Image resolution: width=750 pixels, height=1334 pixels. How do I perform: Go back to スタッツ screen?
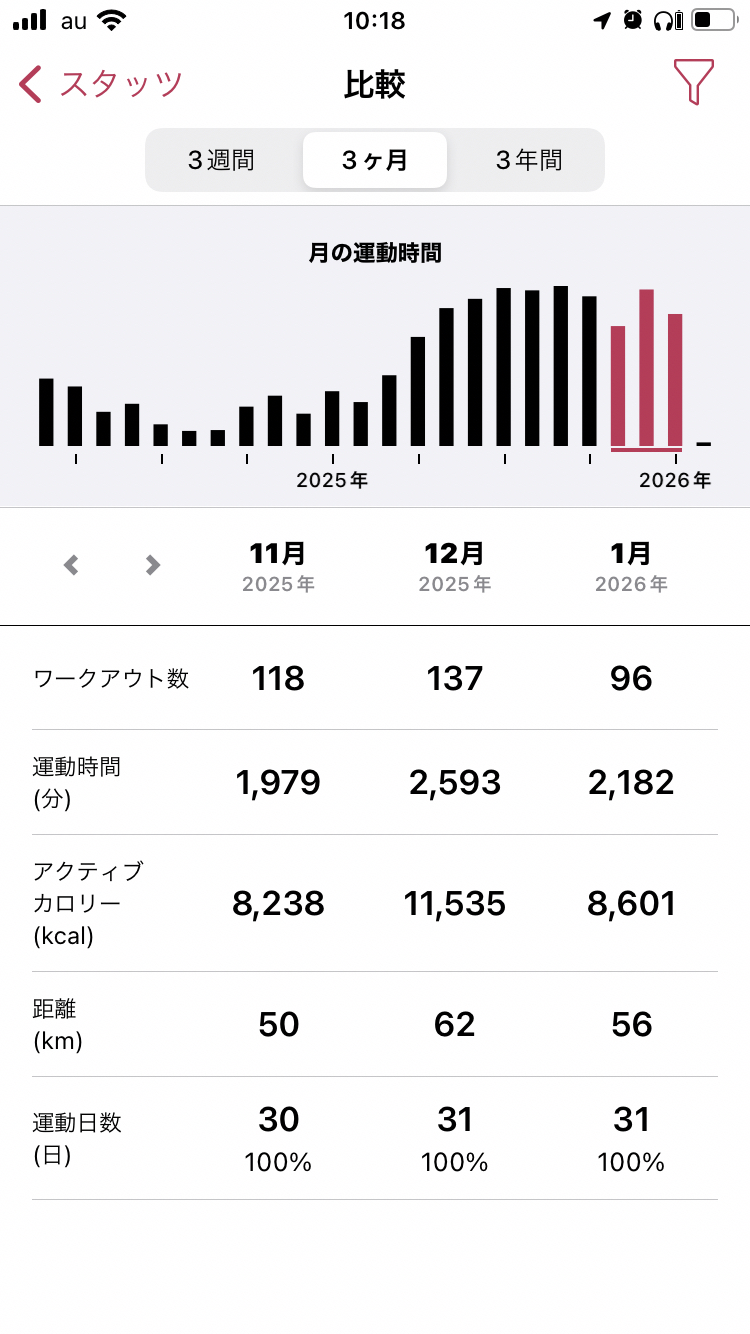100,84
